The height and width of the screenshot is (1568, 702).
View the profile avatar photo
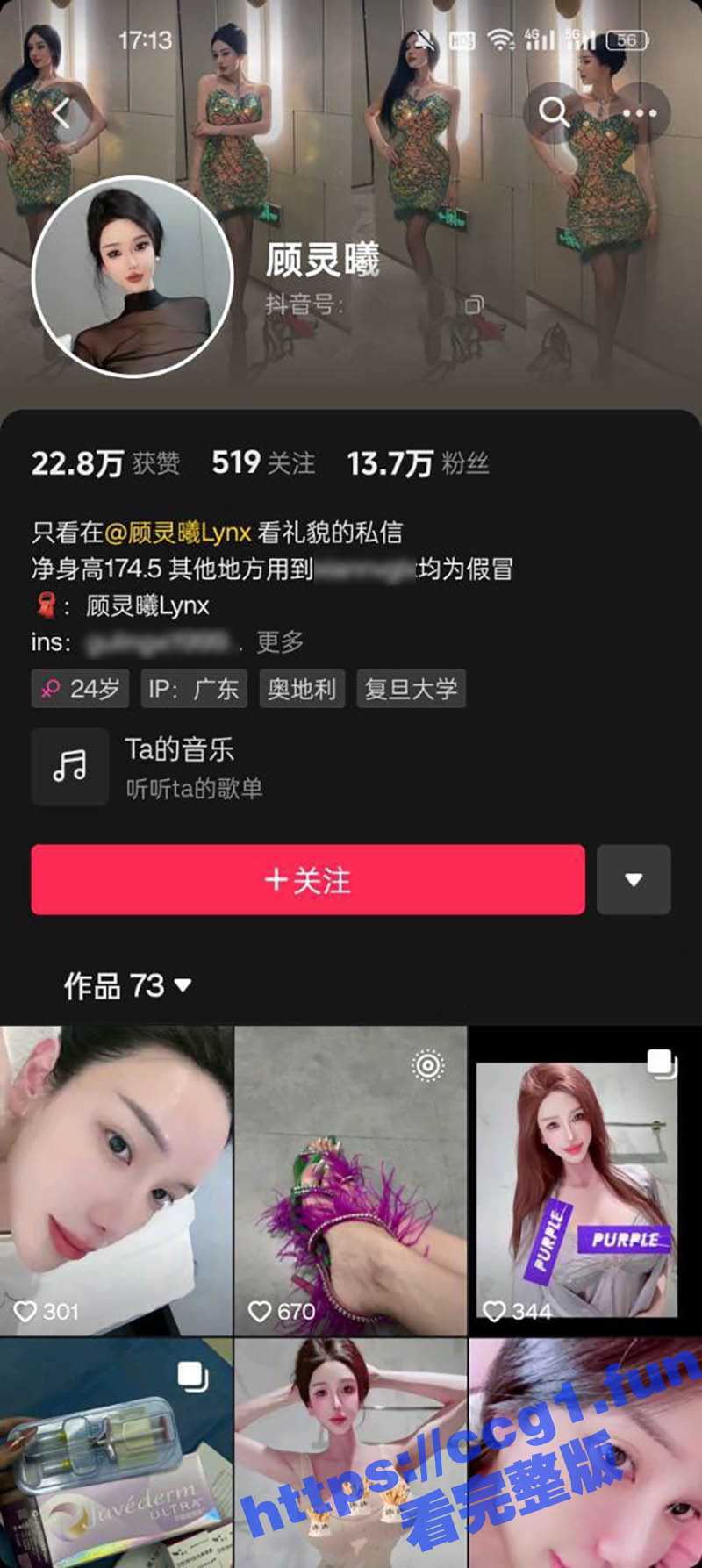coord(133,277)
